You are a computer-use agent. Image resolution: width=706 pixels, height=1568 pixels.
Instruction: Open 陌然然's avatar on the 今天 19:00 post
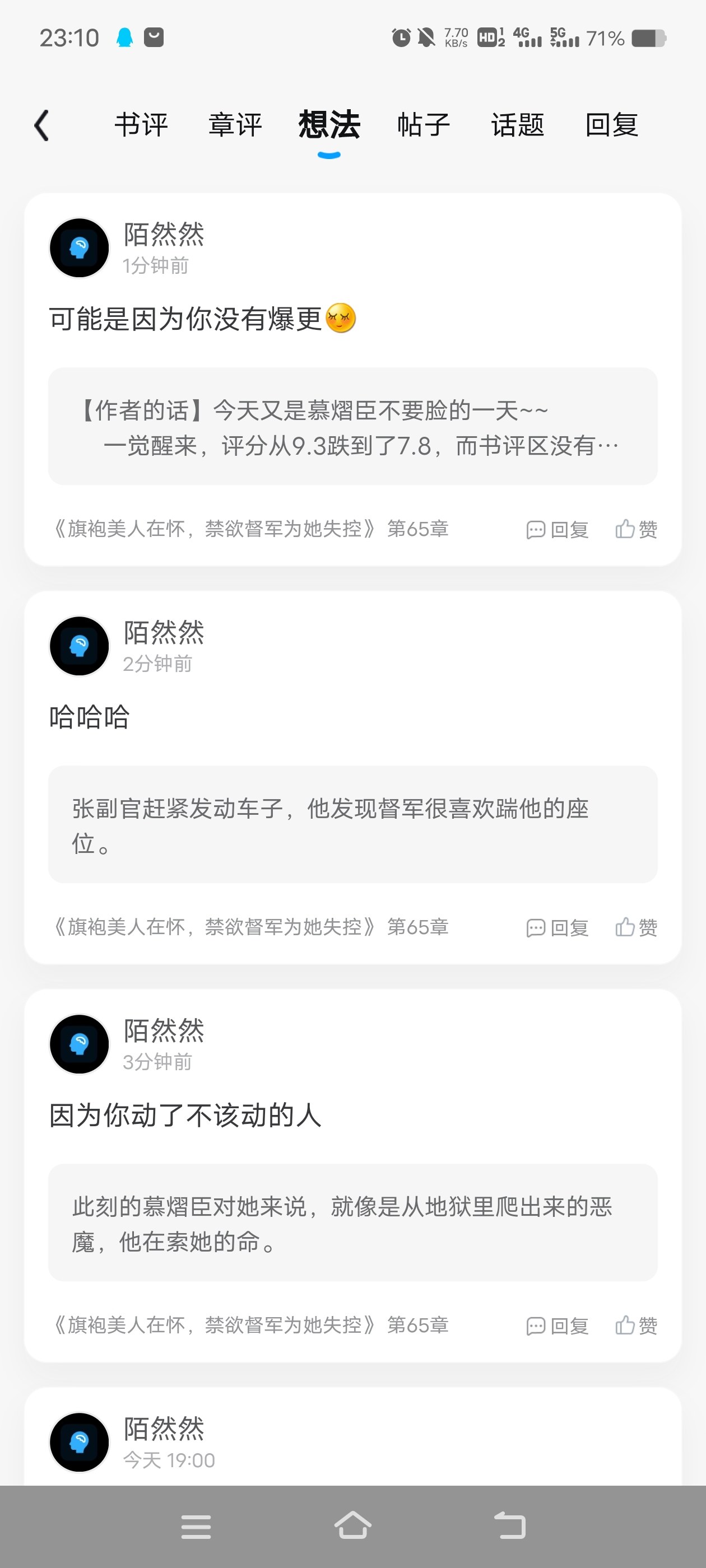[x=79, y=1442]
